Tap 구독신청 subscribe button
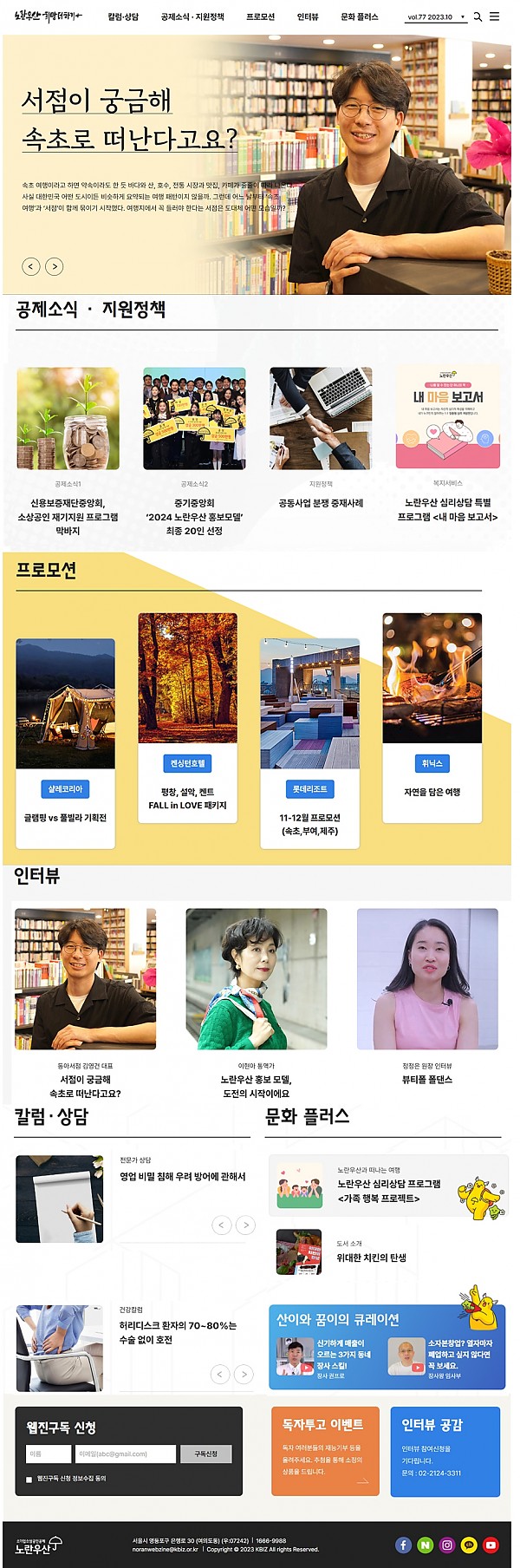The height and width of the screenshot is (1568, 520). click(205, 1454)
